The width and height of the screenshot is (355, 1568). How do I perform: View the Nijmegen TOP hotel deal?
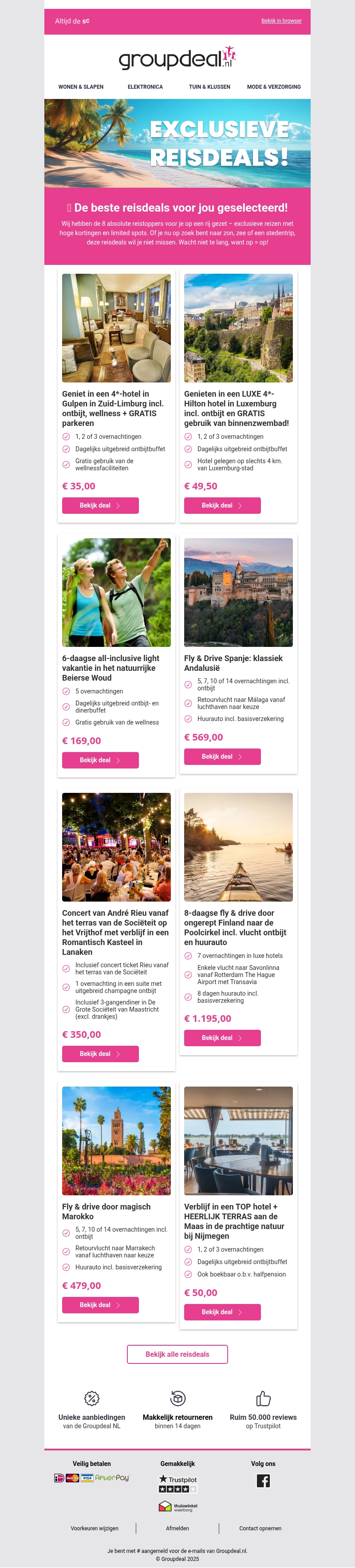pyautogui.click(x=222, y=1312)
